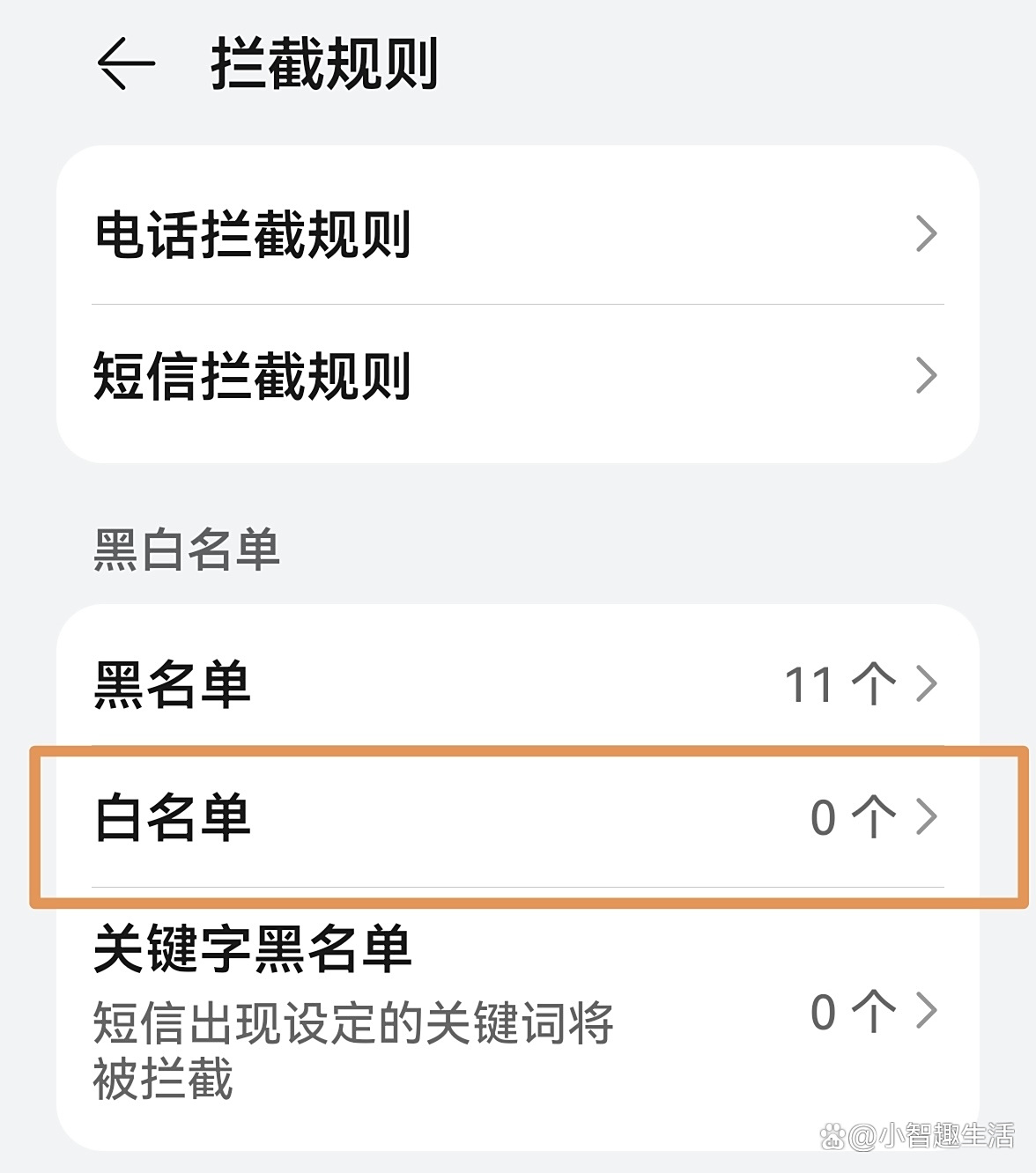Open the 黑名单 list
This screenshot has width=1036, height=1173.
[x=517, y=684]
